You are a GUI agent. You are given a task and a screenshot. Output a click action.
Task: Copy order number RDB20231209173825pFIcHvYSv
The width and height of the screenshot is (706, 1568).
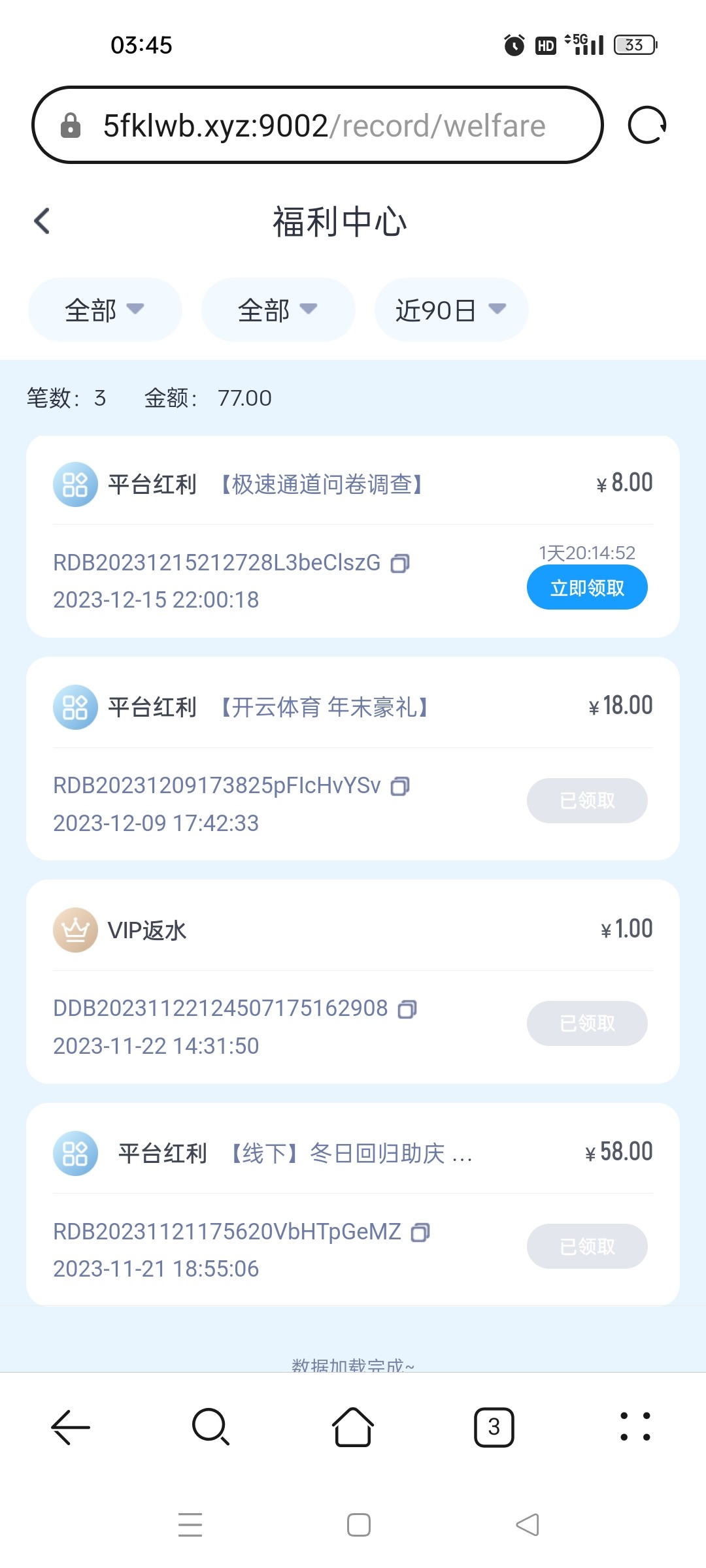point(400,786)
